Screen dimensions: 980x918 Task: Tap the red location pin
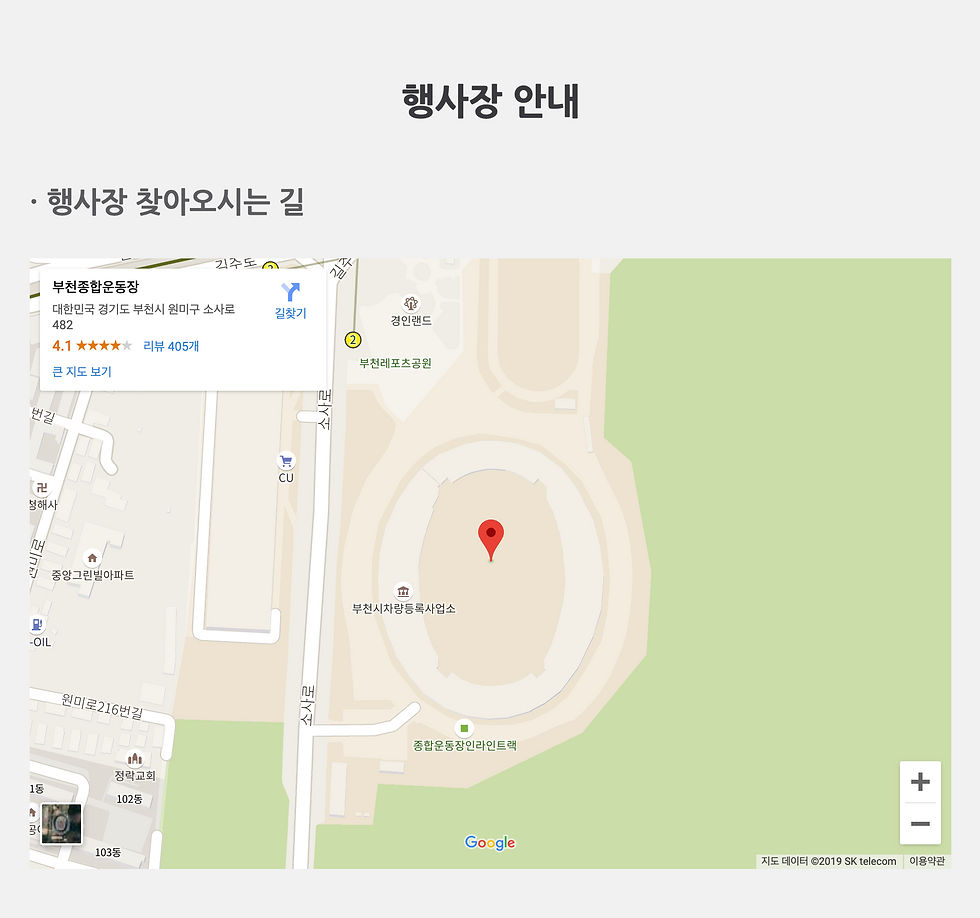click(x=490, y=538)
